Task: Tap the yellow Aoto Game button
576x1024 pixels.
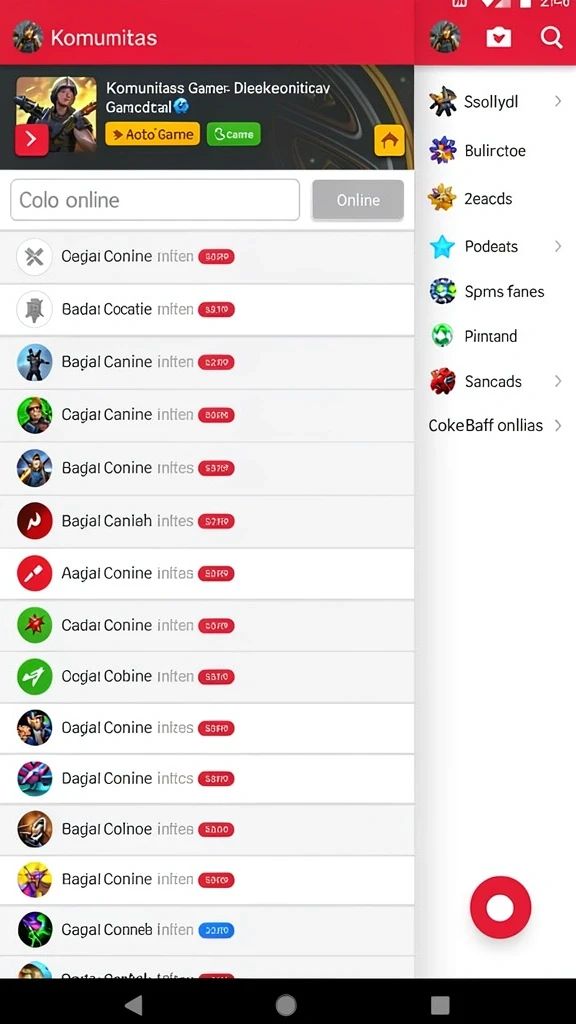Action: [152, 135]
